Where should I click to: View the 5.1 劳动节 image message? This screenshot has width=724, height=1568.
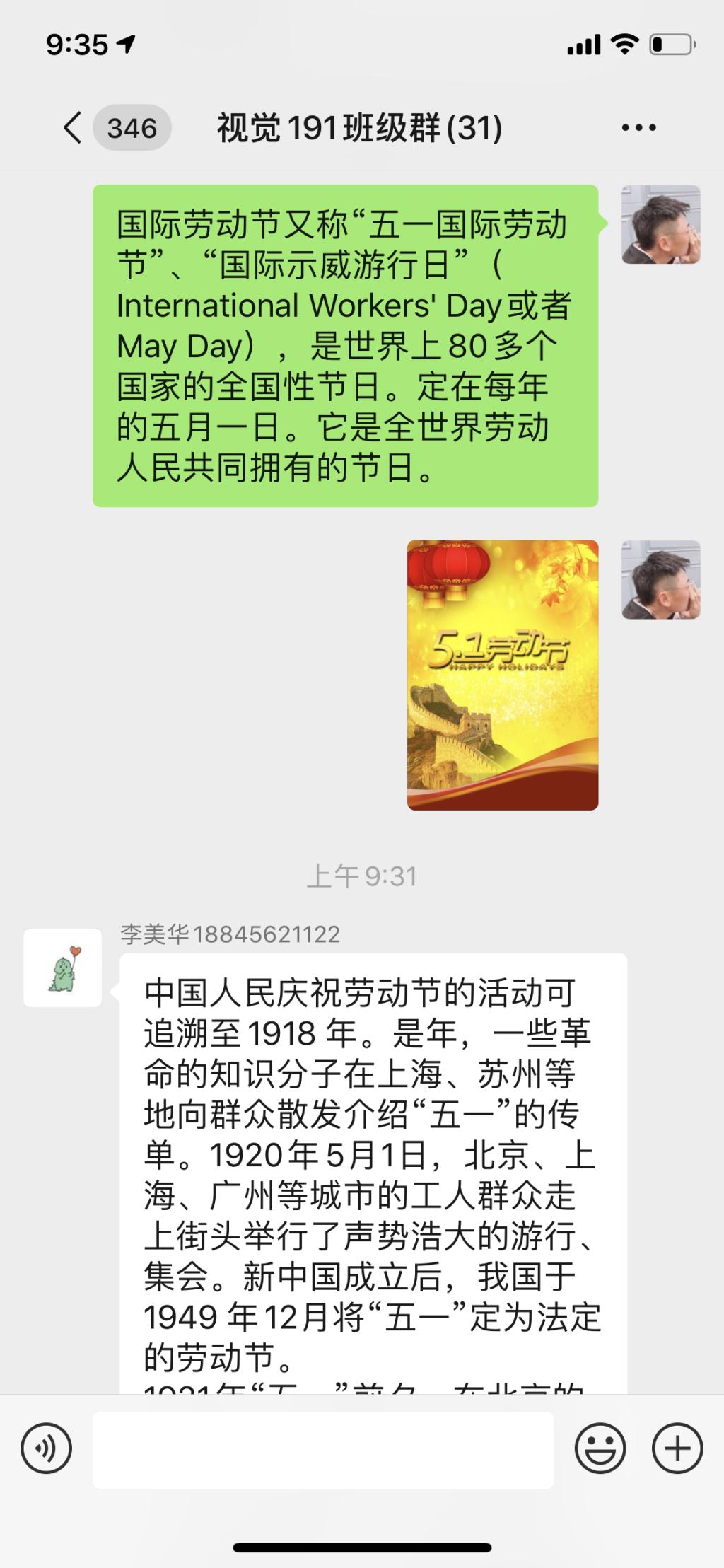tap(503, 675)
